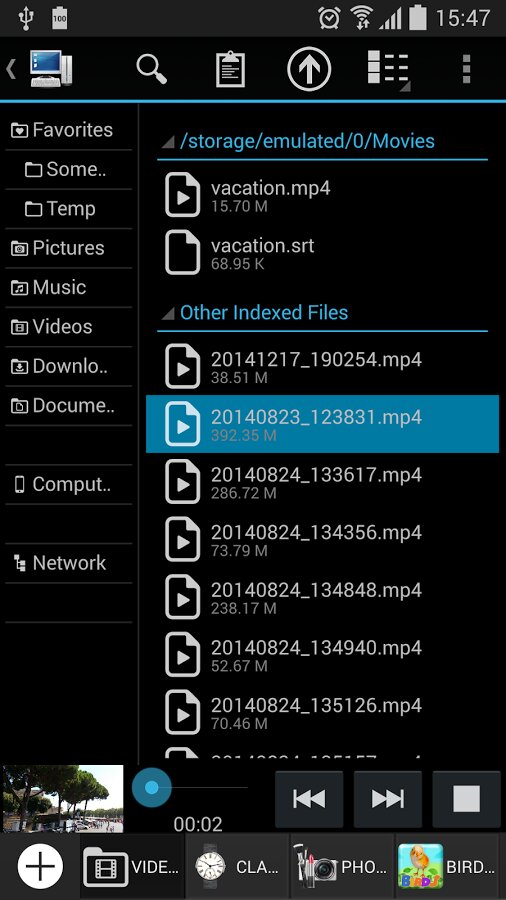Image resolution: width=506 pixels, height=900 pixels.
Task: Open the video preview thumbnail
Action: (x=63, y=798)
